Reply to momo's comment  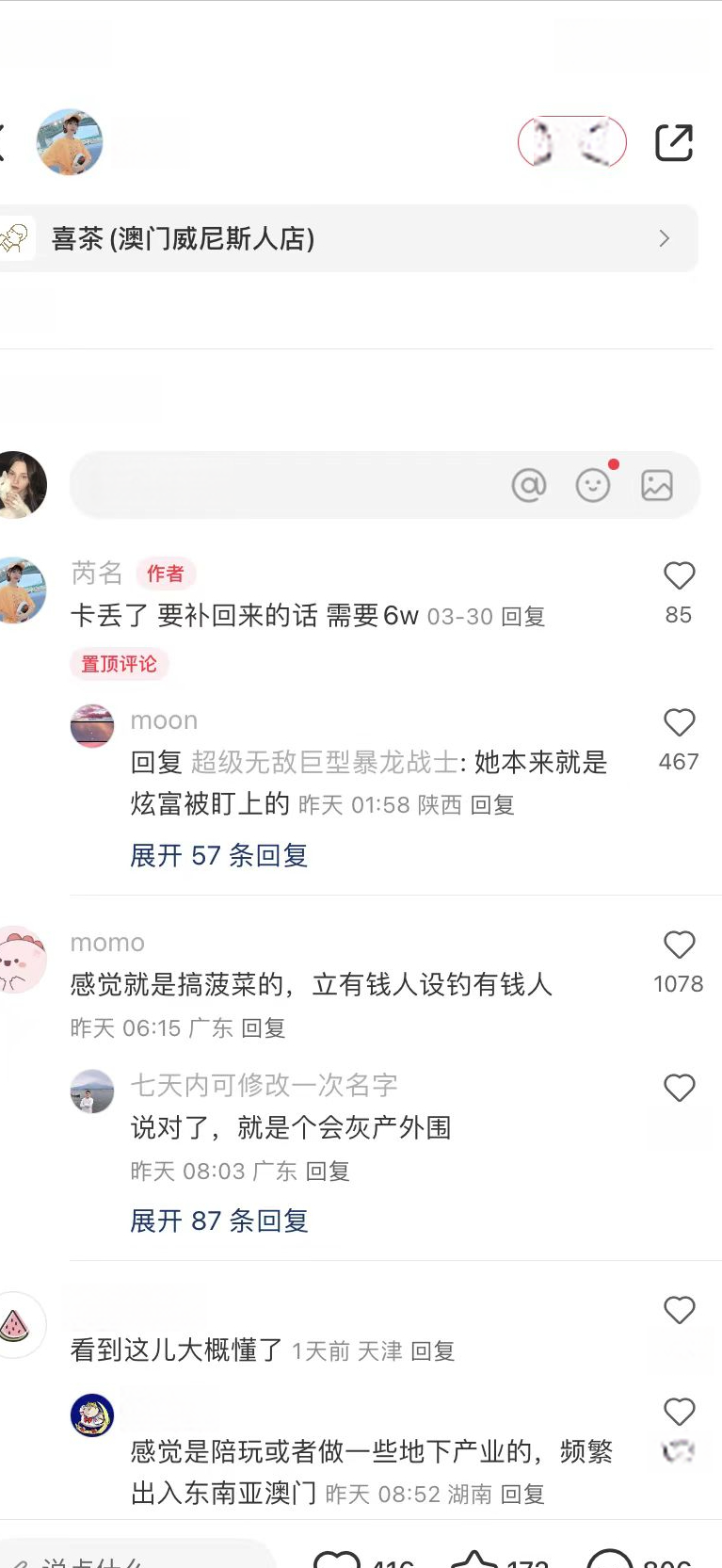pyautogui.click(x=264, y=1028)
